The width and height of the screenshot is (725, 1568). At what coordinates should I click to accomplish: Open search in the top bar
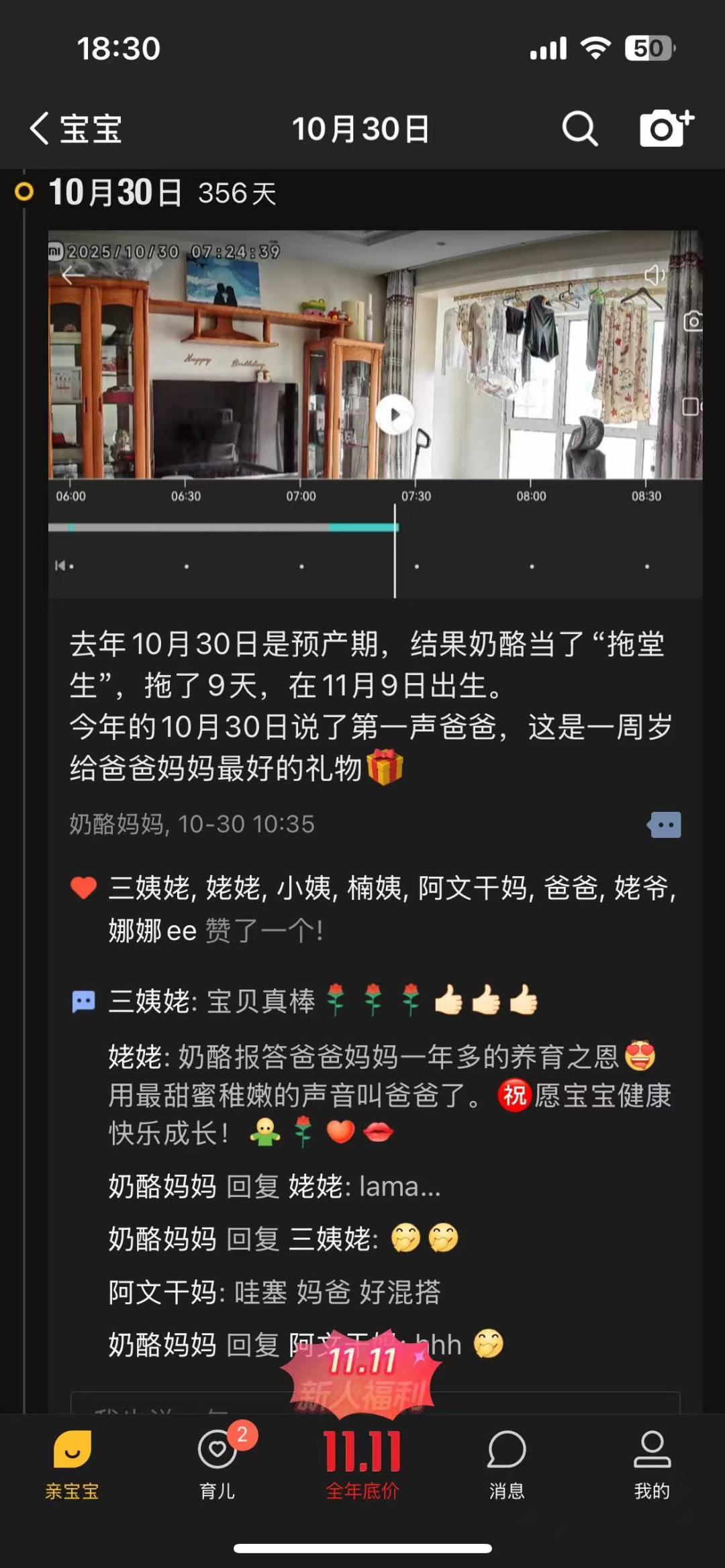click(579, 128)
